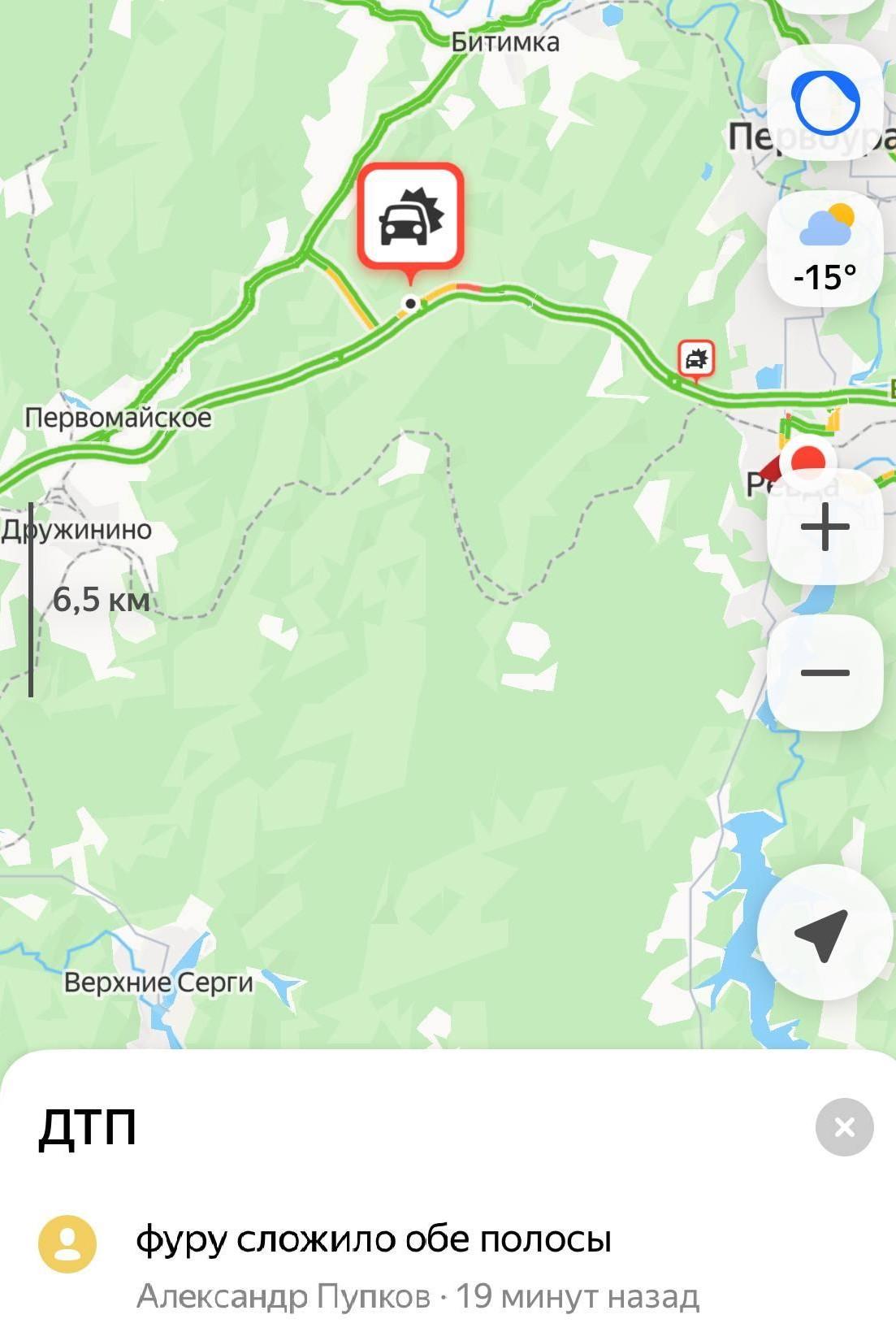Zoom in on the map
The image size is (896, 1332).
[825, 527]
